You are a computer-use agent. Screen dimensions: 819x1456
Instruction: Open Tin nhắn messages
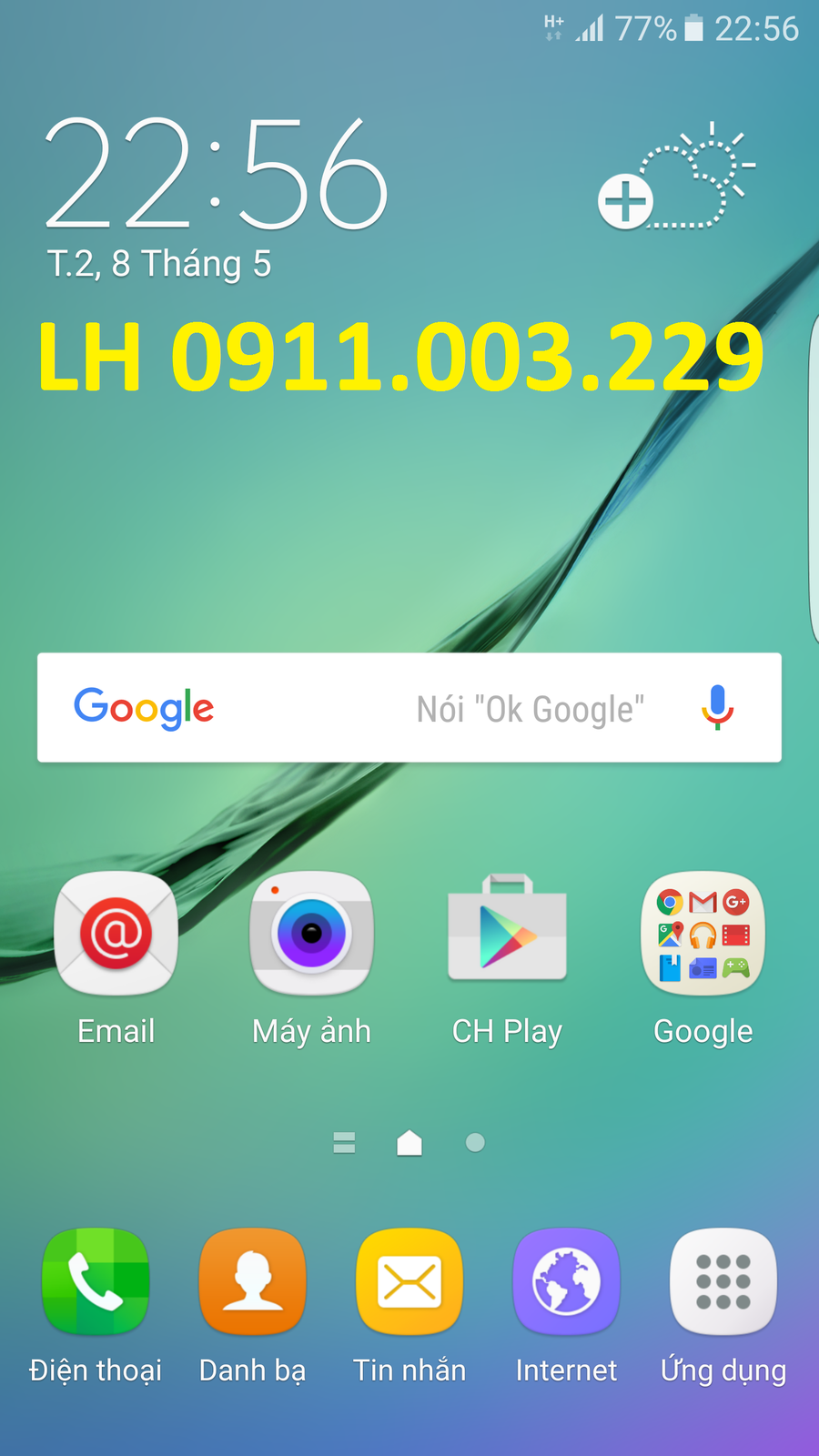[409, 1281]
